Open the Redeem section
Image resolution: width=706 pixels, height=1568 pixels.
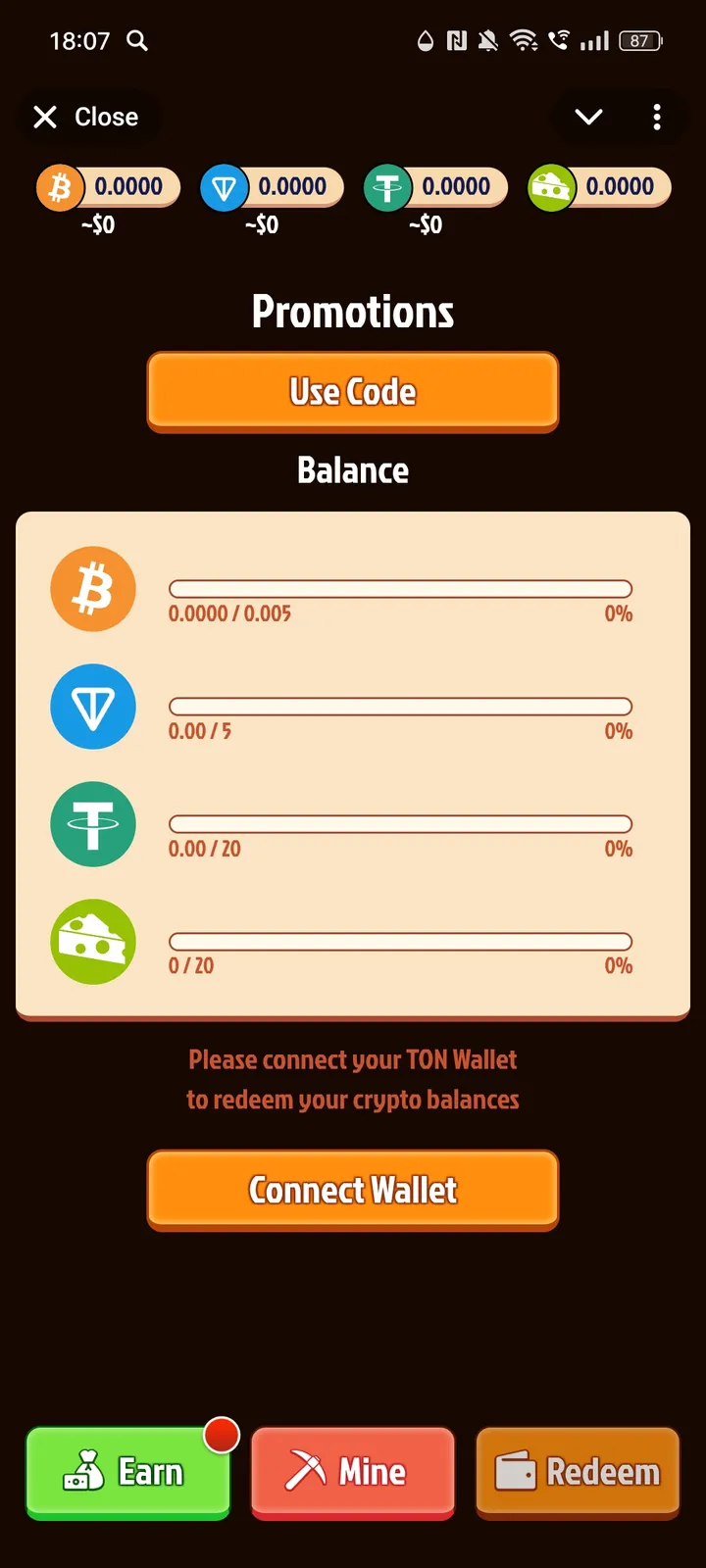click(577, 1471)
